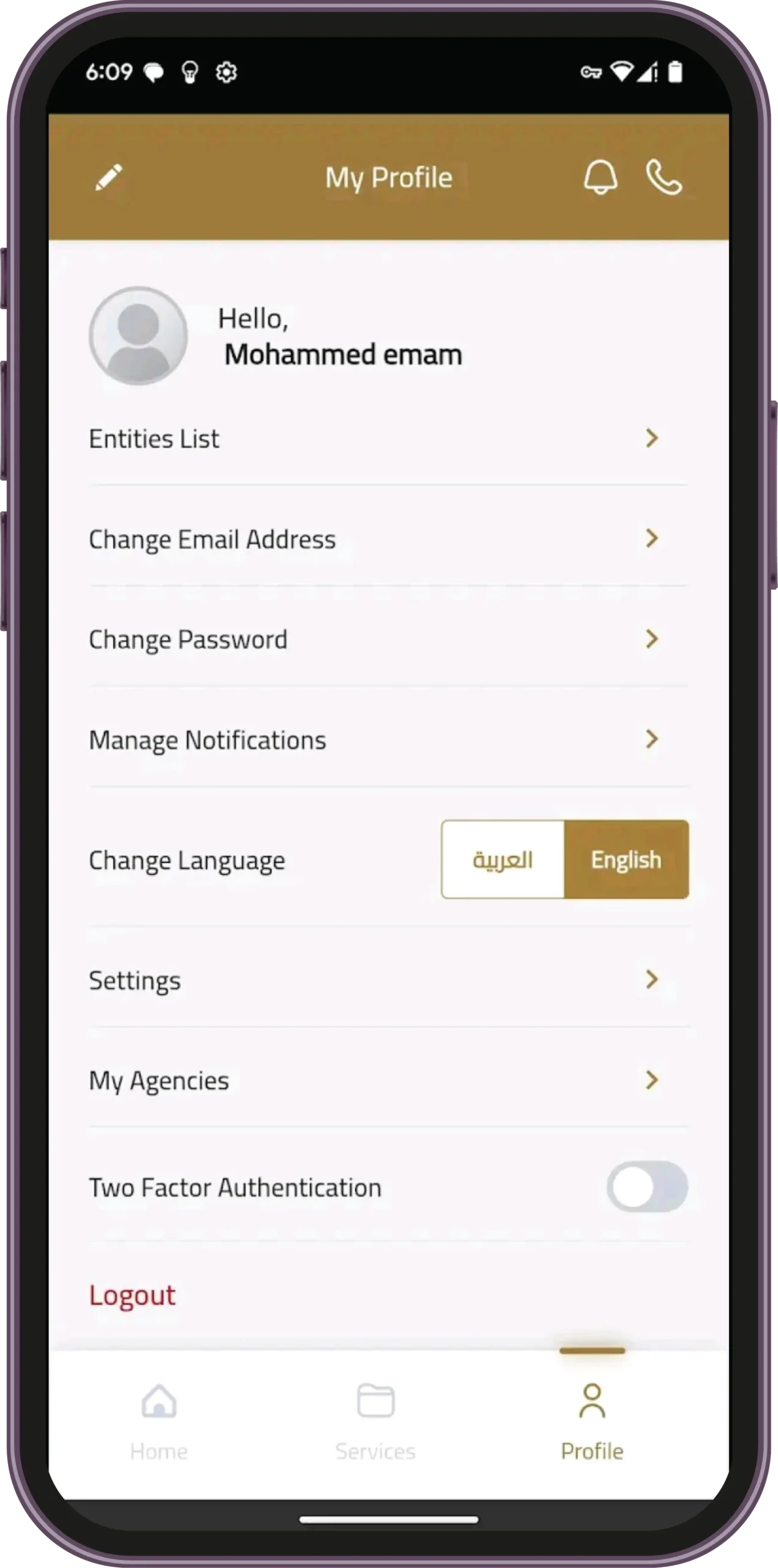Tap the phone call icon
Viewport: 778px width, 1568px height.
[663, 178]
